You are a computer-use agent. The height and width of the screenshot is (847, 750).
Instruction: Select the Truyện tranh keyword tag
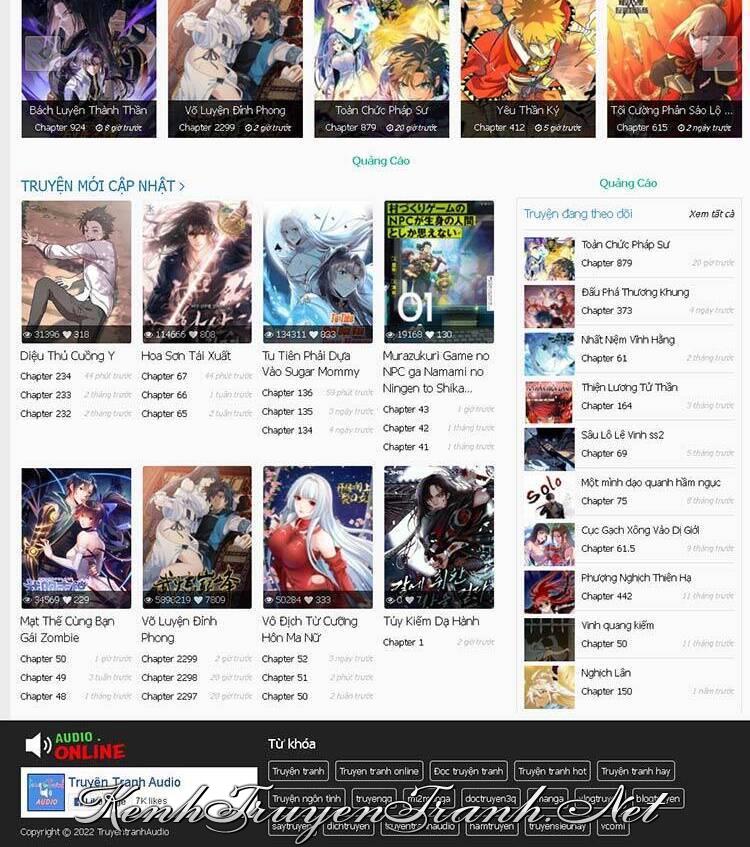[x=298, y=771]
